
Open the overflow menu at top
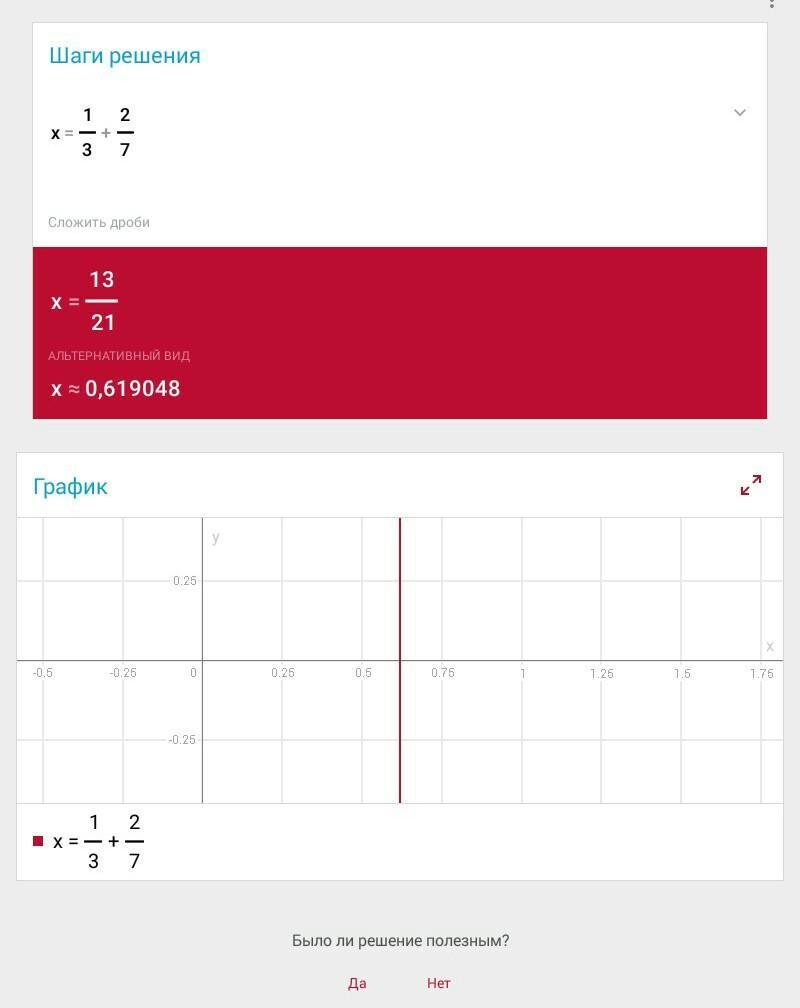coord(771,4)
